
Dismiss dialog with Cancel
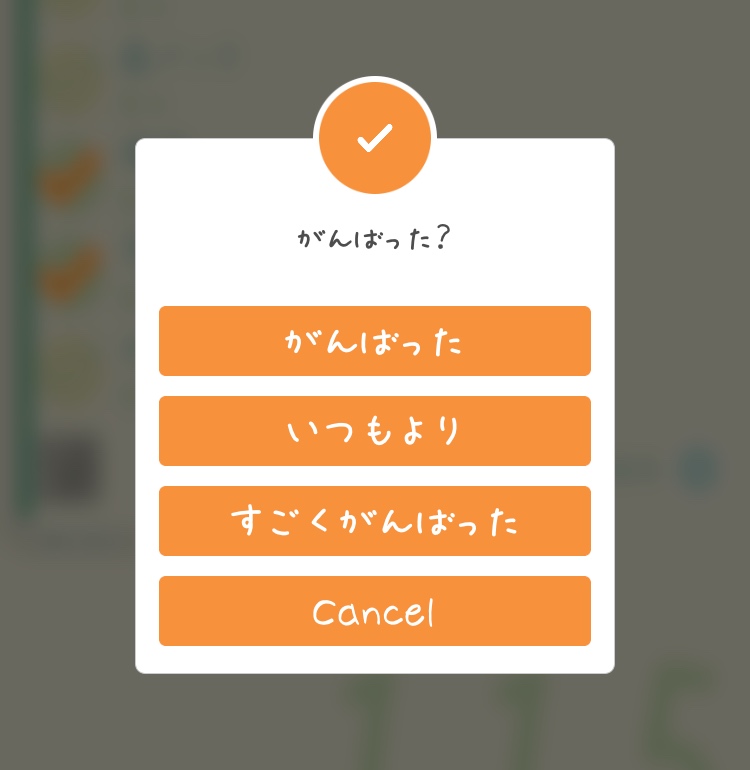tap(374, 611)
